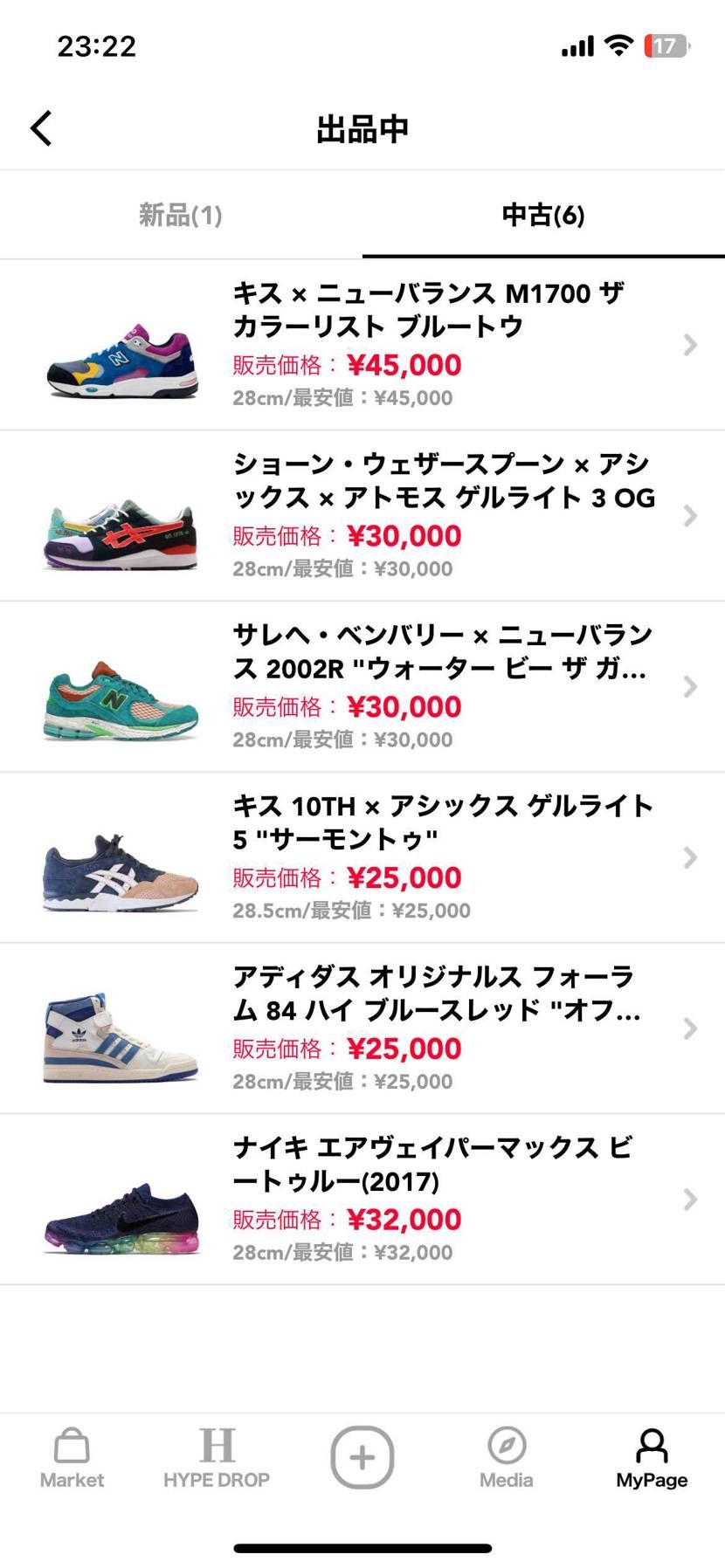Switch to the Media tab
This screenshot has height=1568, width=725.
point(507,1458)
